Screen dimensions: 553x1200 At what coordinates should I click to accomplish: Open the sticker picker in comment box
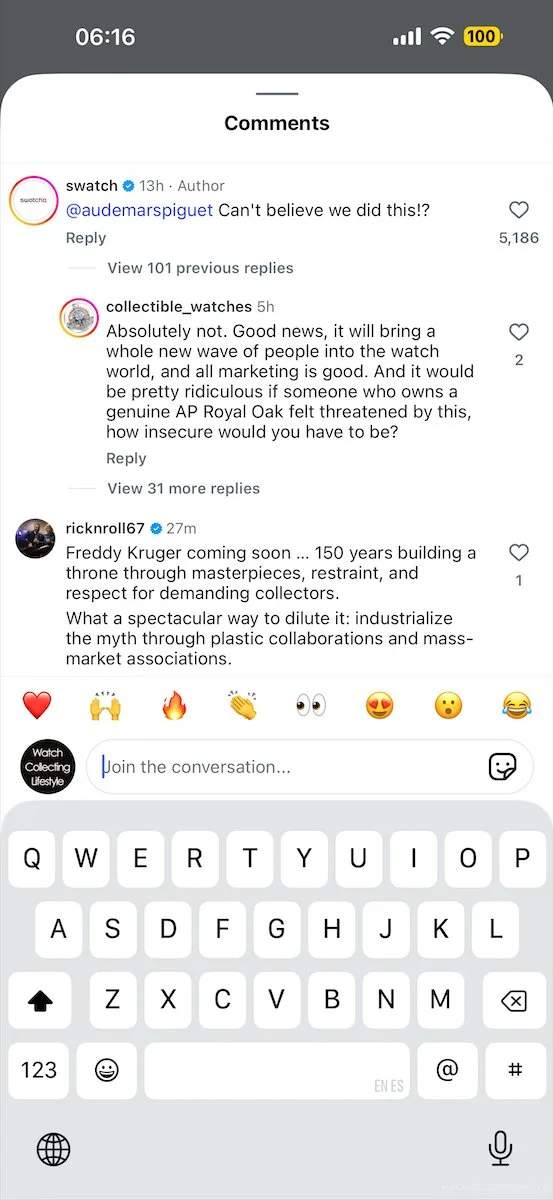point(502,767)
